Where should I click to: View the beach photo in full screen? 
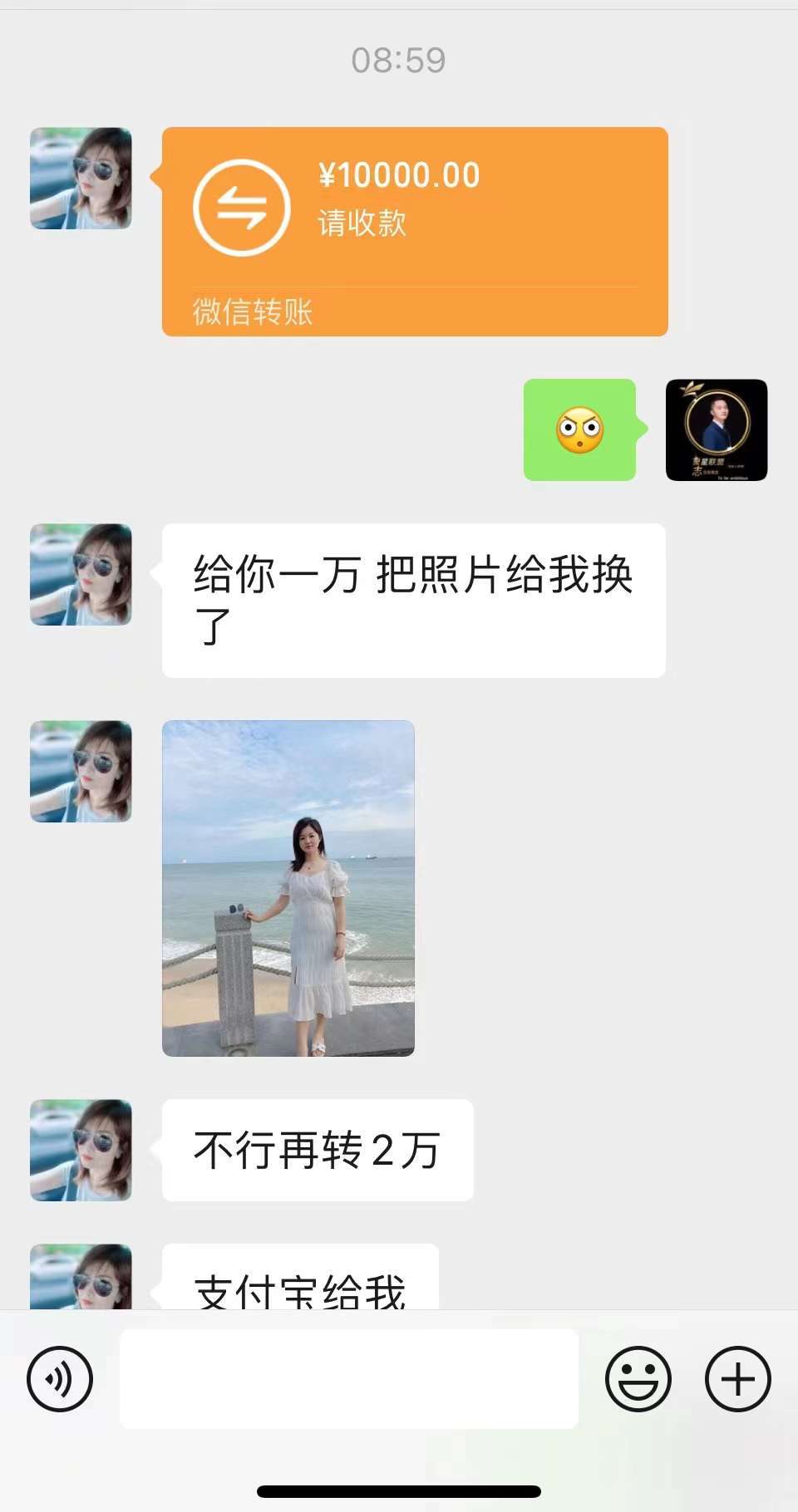[x=288, y=888]
